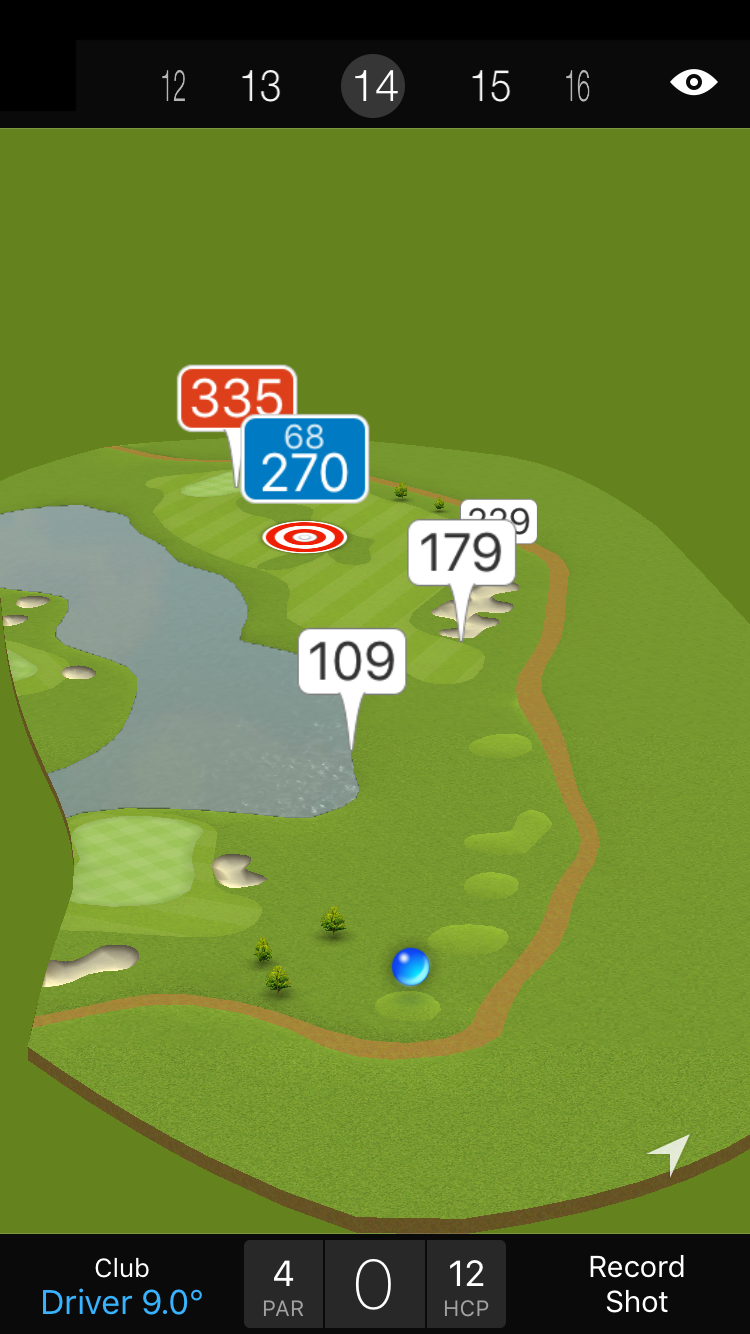This screenshot has height=1334, width=750.
Task: Tap the blue ball position marker
Action: 410,967
